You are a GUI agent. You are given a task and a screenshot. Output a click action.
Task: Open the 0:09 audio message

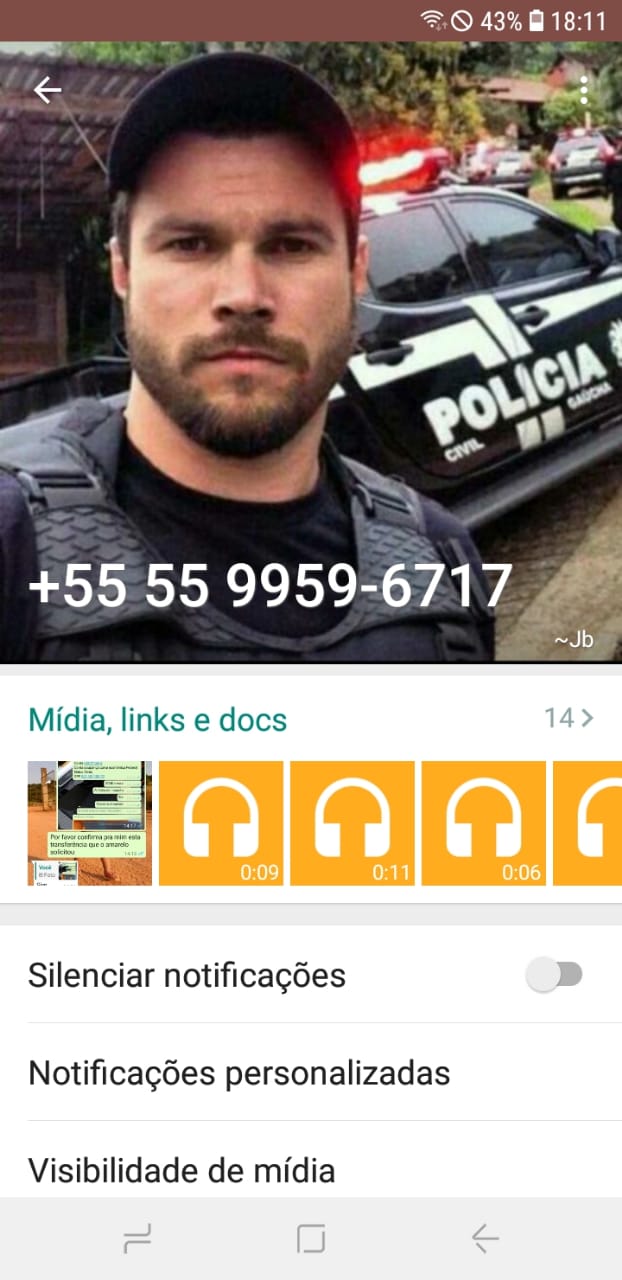221,823
